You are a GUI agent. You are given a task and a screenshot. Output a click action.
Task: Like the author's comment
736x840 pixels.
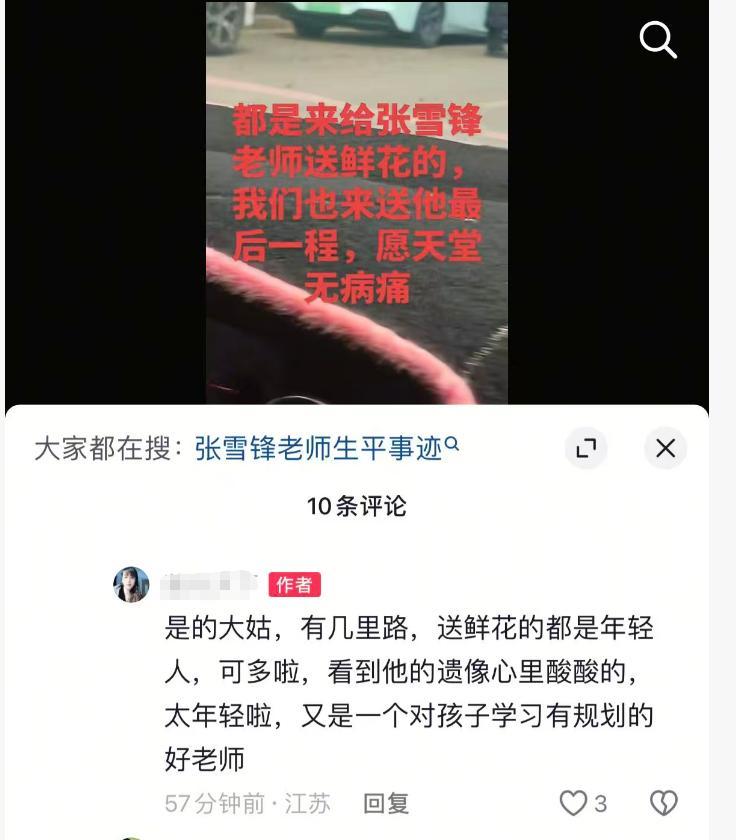[574, 803]
